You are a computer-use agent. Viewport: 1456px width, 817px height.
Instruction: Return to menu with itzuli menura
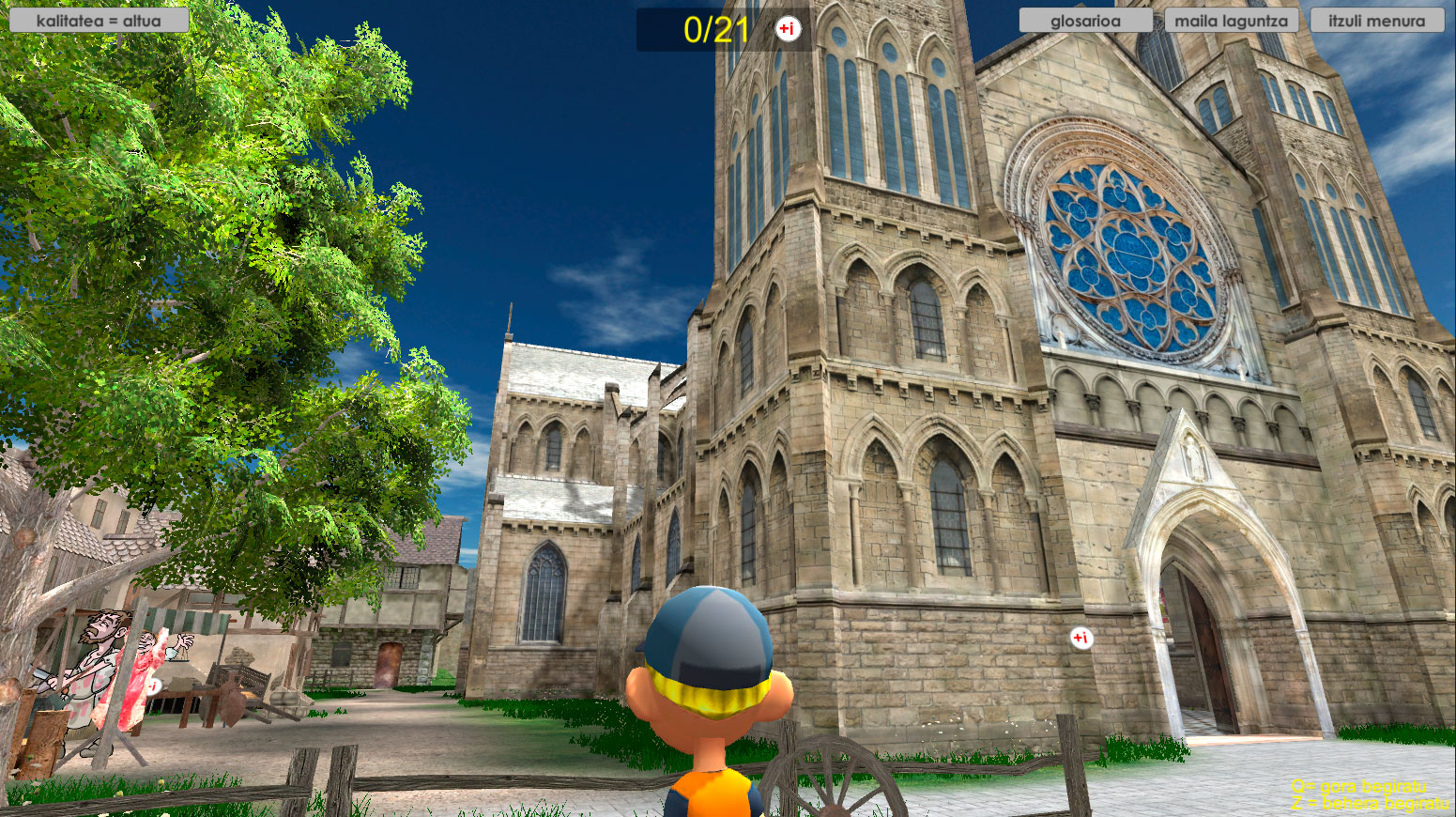tap(1376, 21)
